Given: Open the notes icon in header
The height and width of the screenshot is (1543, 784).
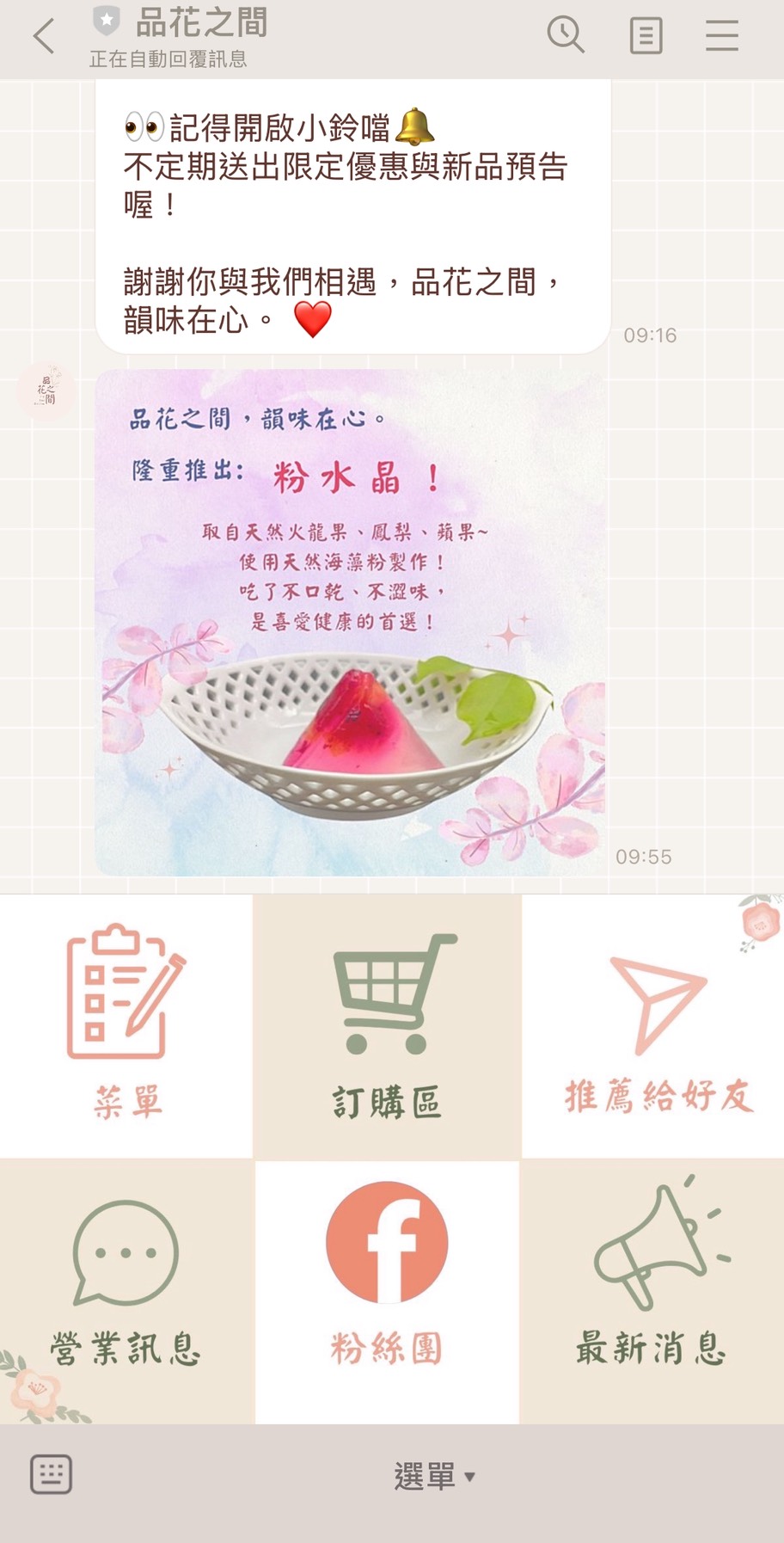Looking at the screenshot, I should [x=646, y=36].
